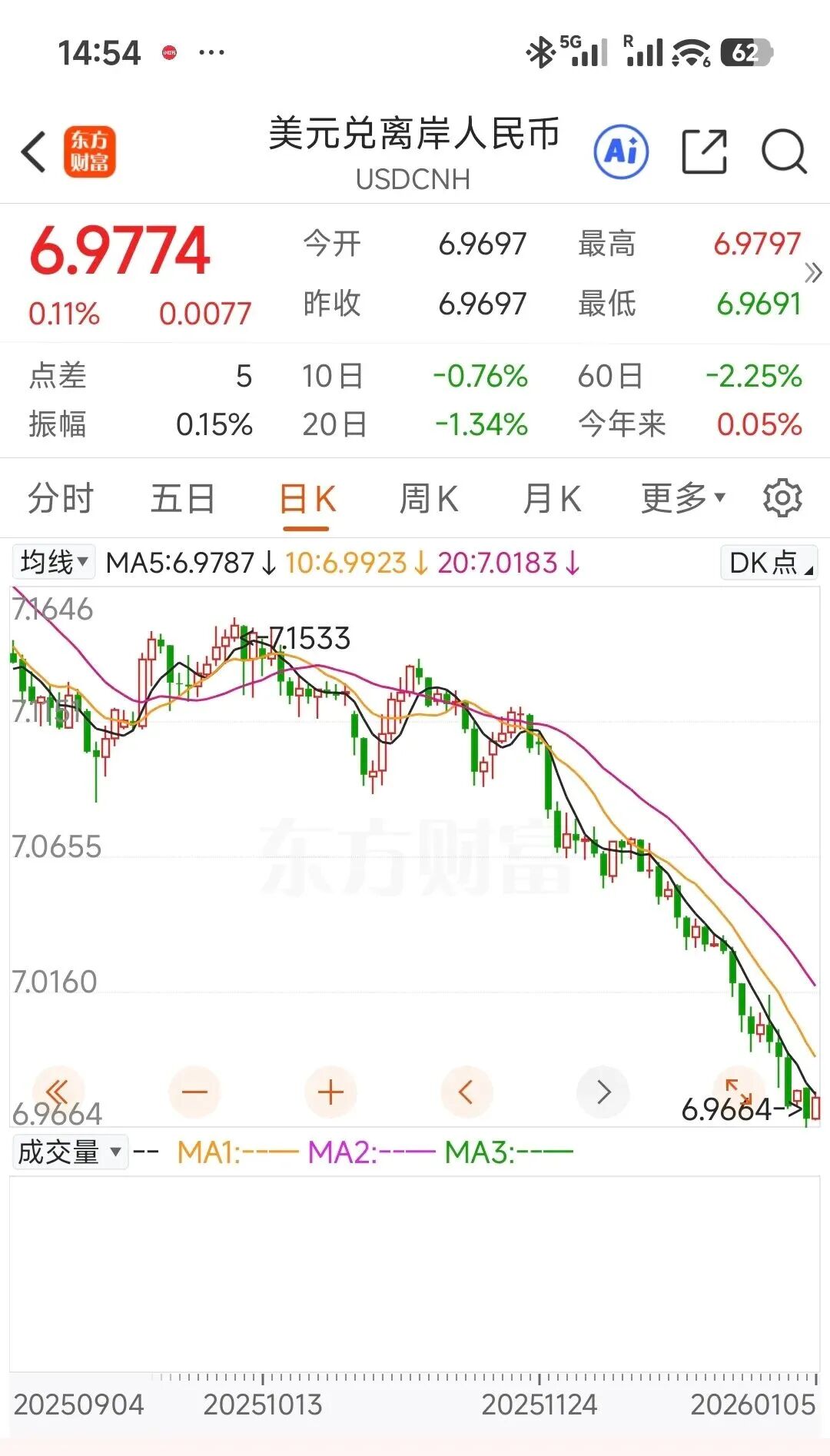Share this USDCNH quote page
Image resolution: width=830 pixels, height=1456 pixels.
[x=704, y=151]
